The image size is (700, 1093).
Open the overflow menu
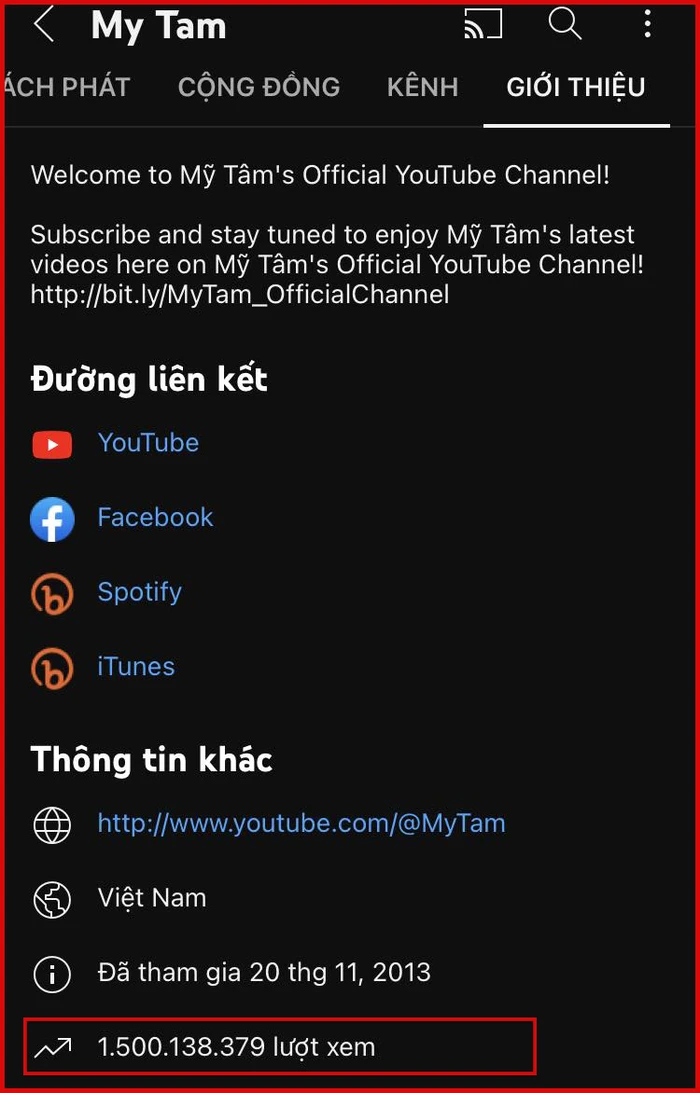(648, 24)
